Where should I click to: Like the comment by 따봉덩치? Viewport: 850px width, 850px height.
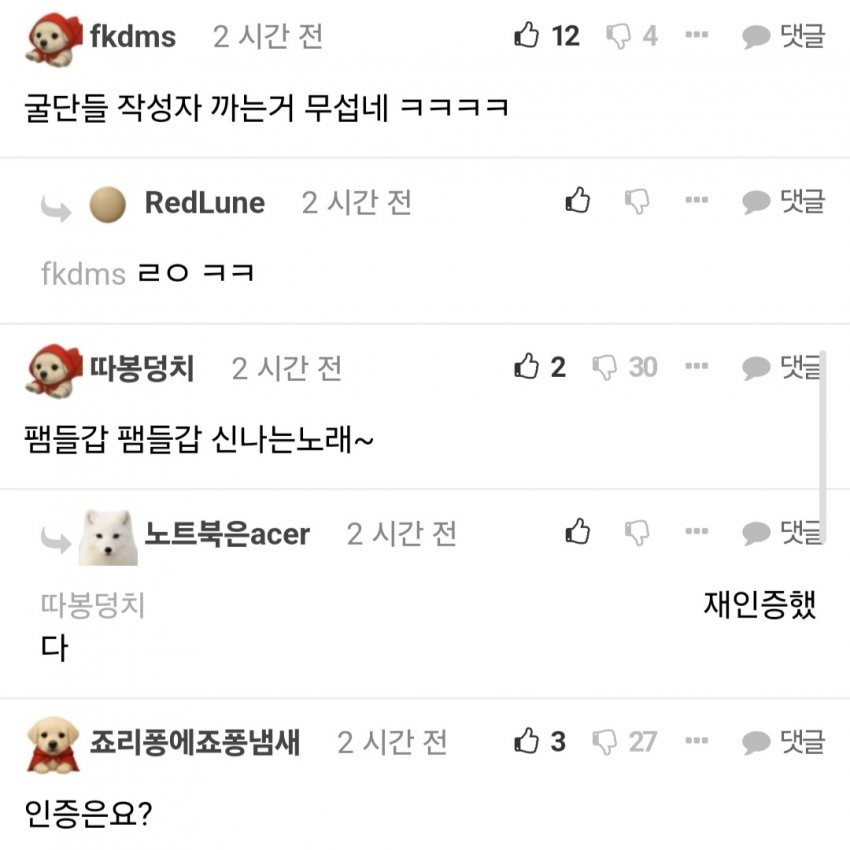pyautogui.click(x=527, y=368)
